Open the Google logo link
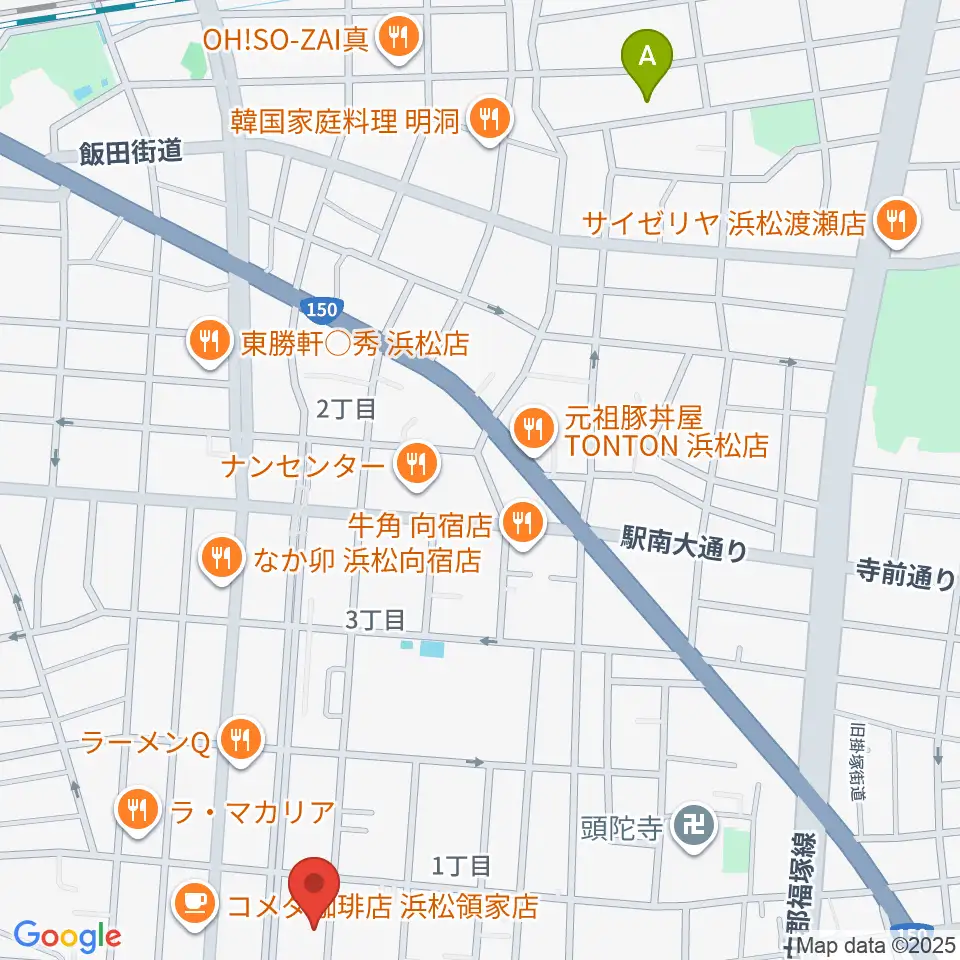This screenshot has width=960, height=960. click(67, 937)
